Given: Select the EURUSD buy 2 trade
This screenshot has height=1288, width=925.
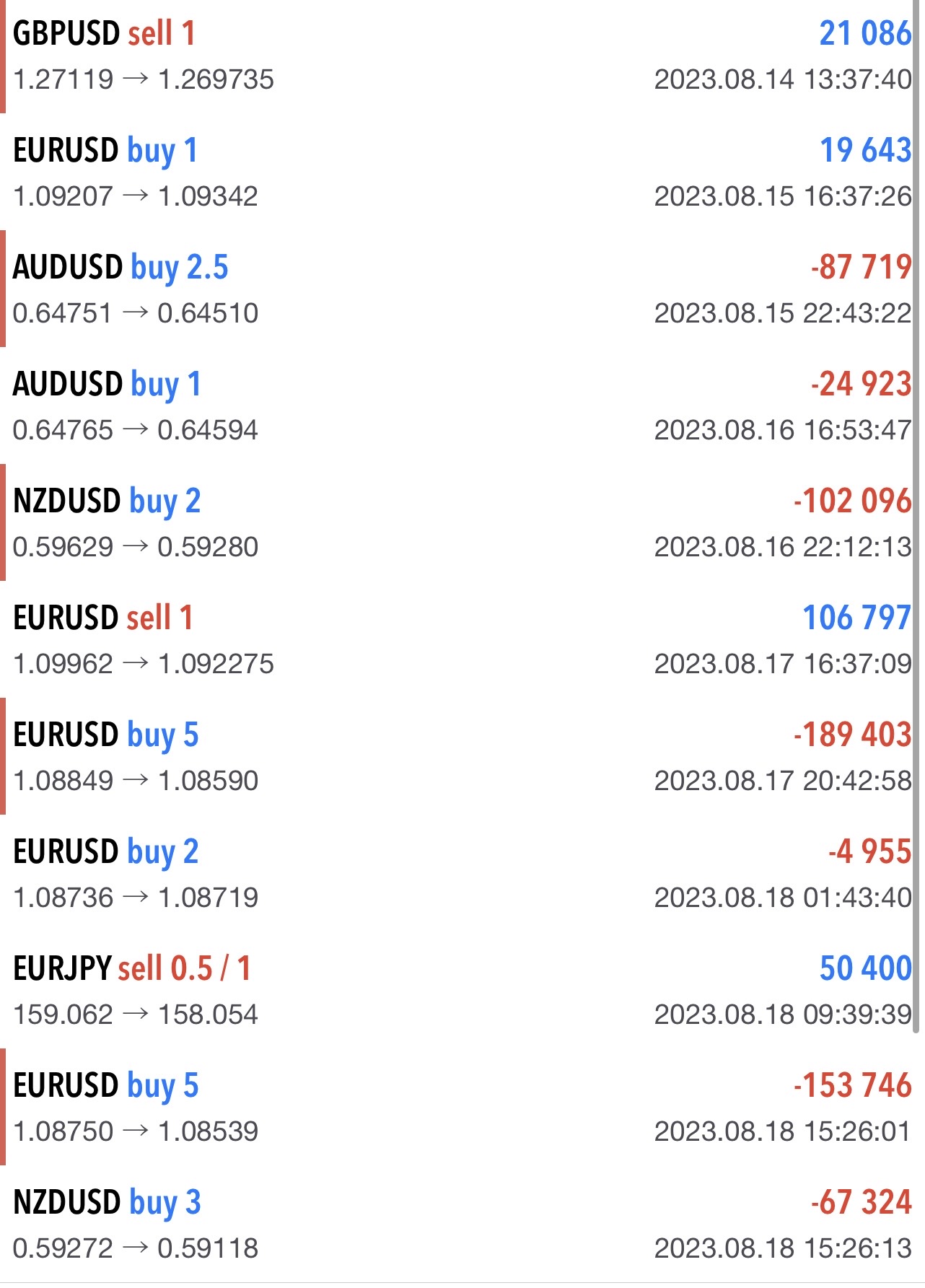Looking at the screenshot, I should pyautogui.click(x=462, y=875).
